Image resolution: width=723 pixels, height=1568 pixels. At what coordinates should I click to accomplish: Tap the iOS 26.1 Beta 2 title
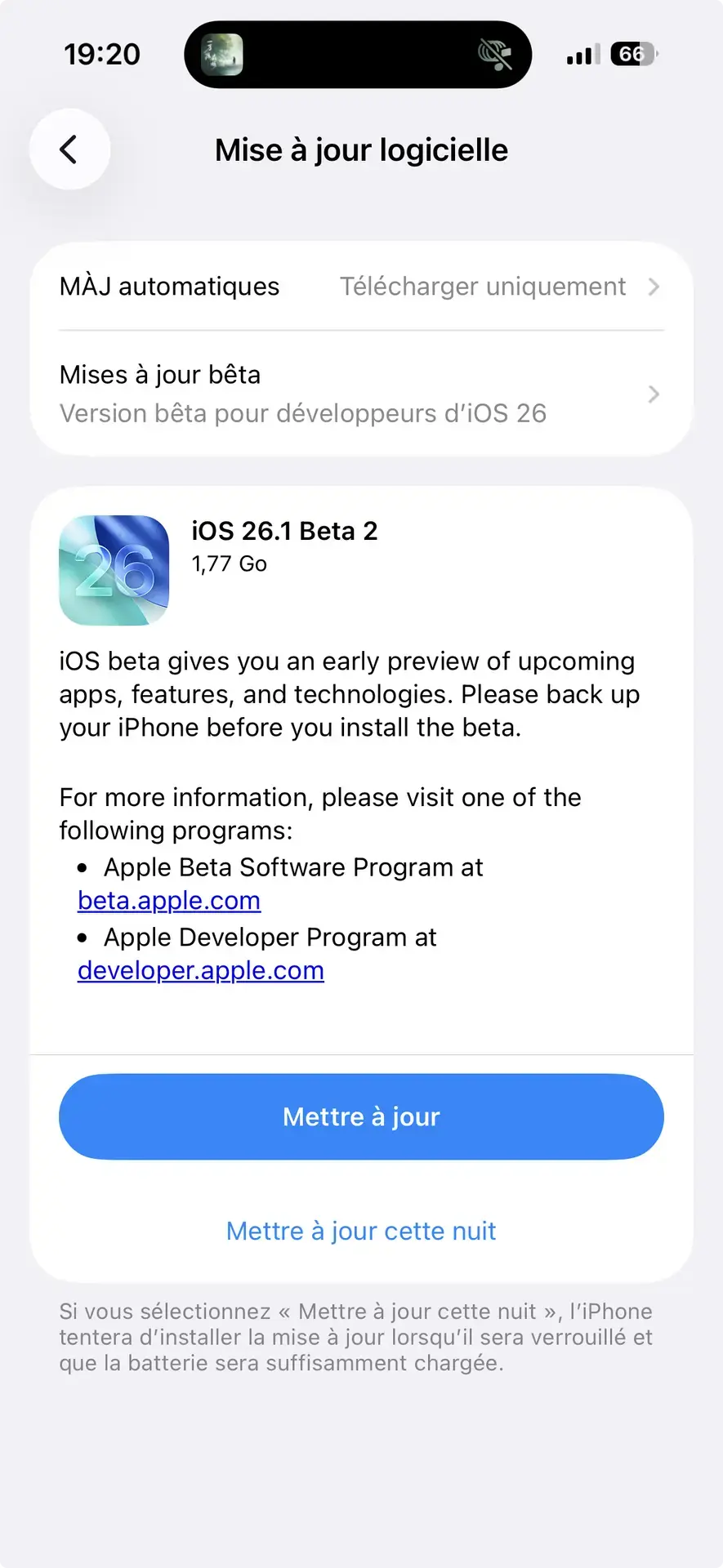tap(284, 531)
